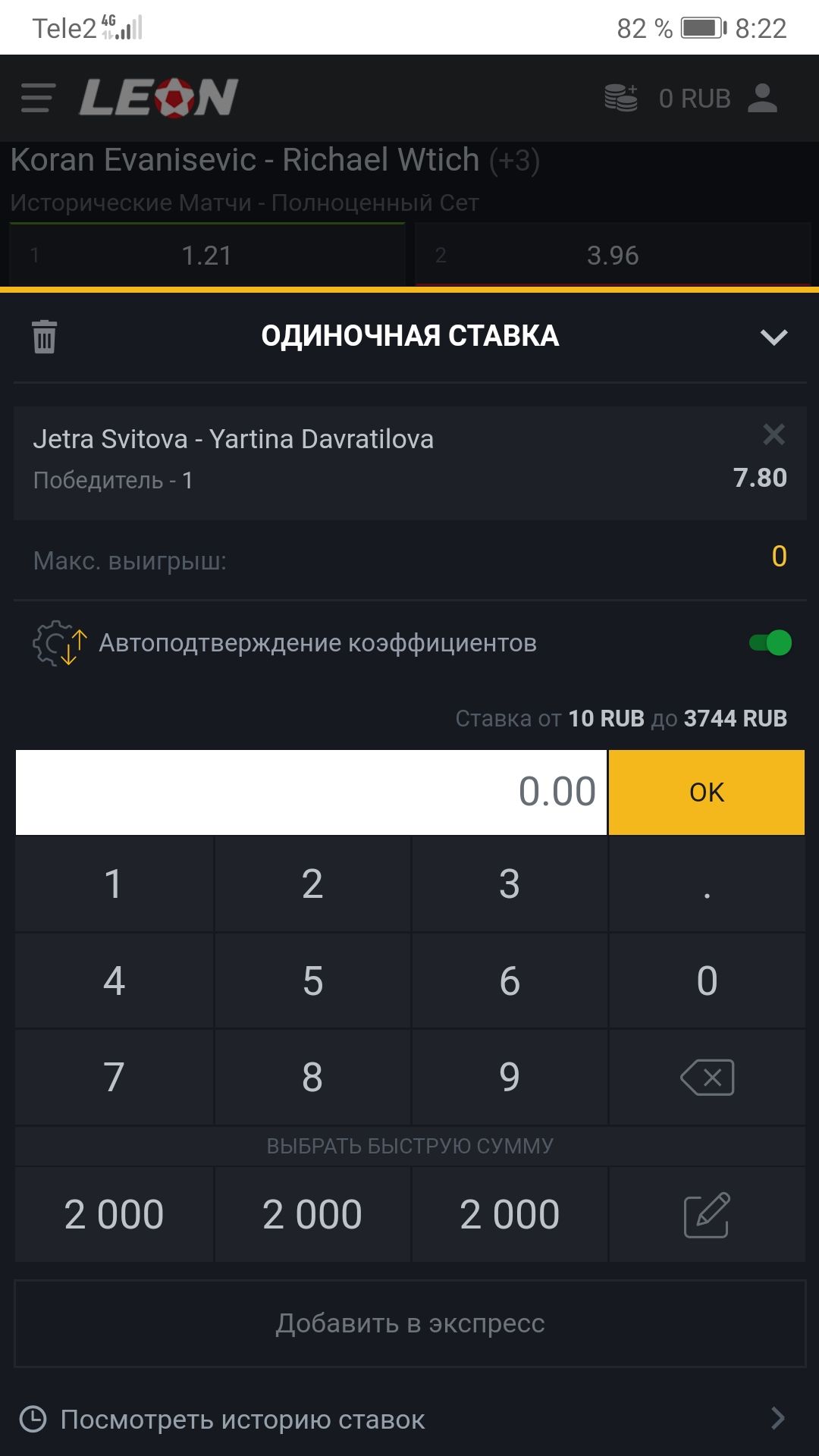819x1456 pixels.
Task: Edit the quick amount presets
Action: click(x=707, y=1215)
